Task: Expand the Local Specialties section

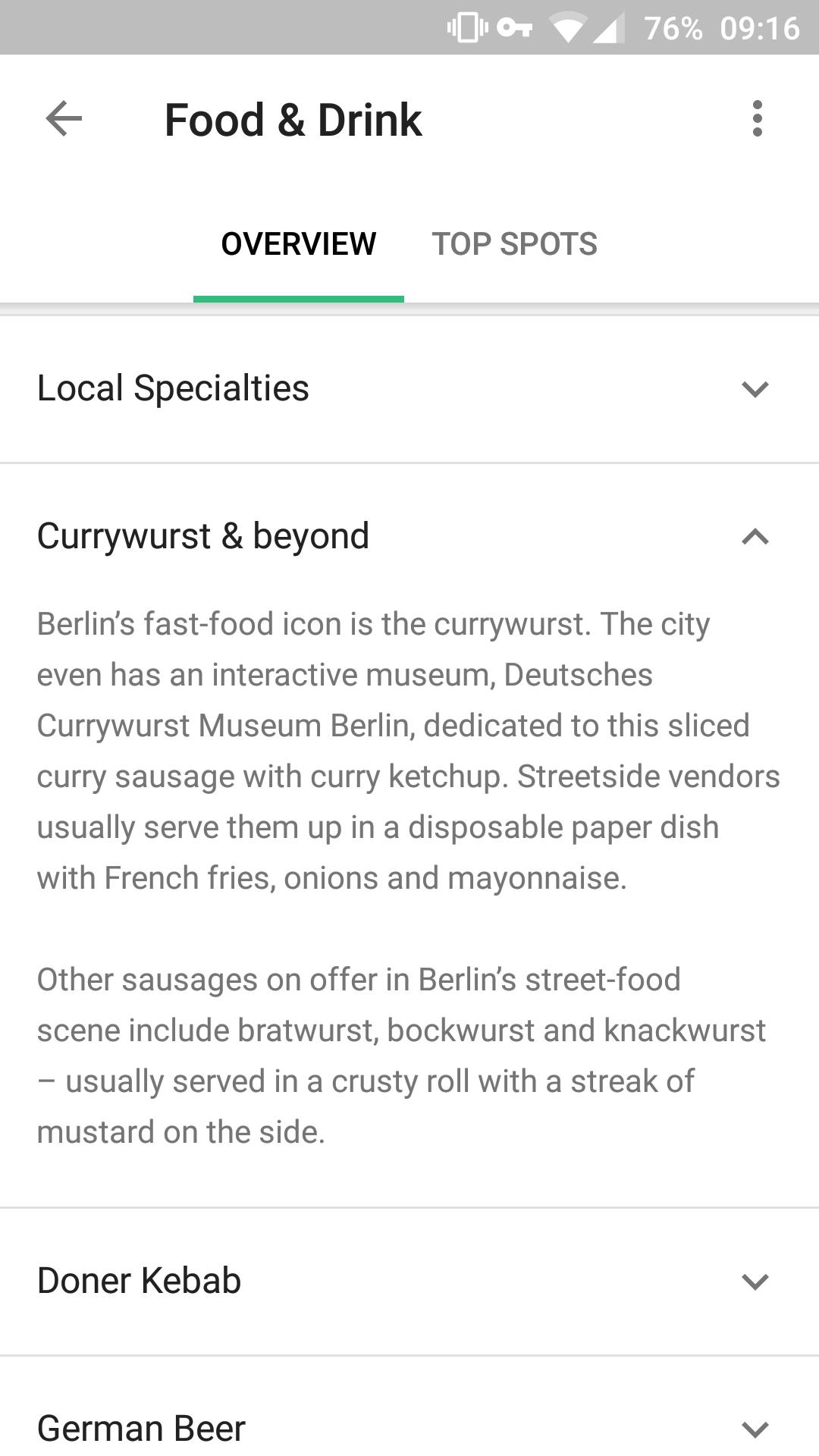Action: pos(755,389)
